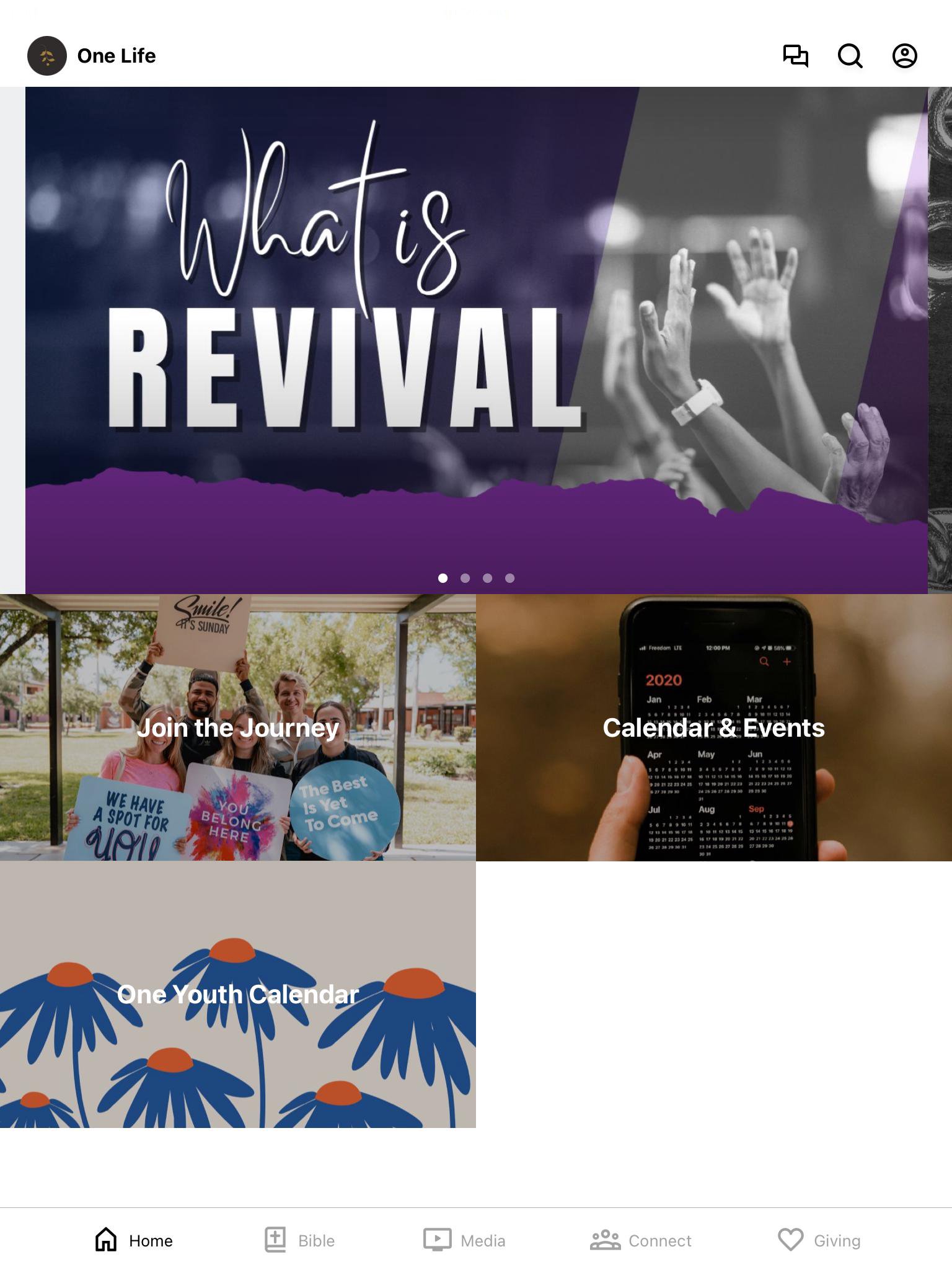Open the One Youth Calendar tile

pyautogui.click(x=238, y=994)
